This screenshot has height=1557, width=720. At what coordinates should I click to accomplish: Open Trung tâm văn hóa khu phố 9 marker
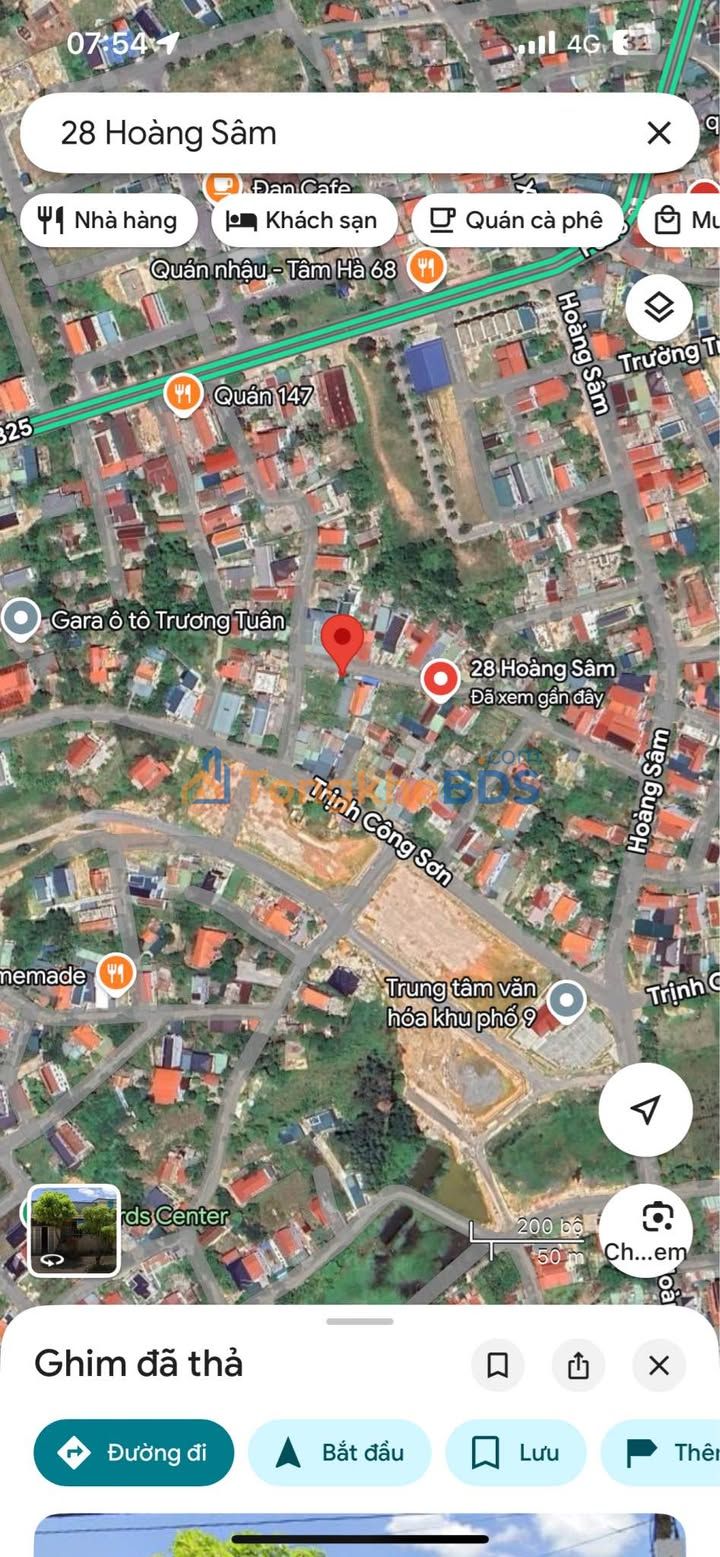(x=567, y=1001)
